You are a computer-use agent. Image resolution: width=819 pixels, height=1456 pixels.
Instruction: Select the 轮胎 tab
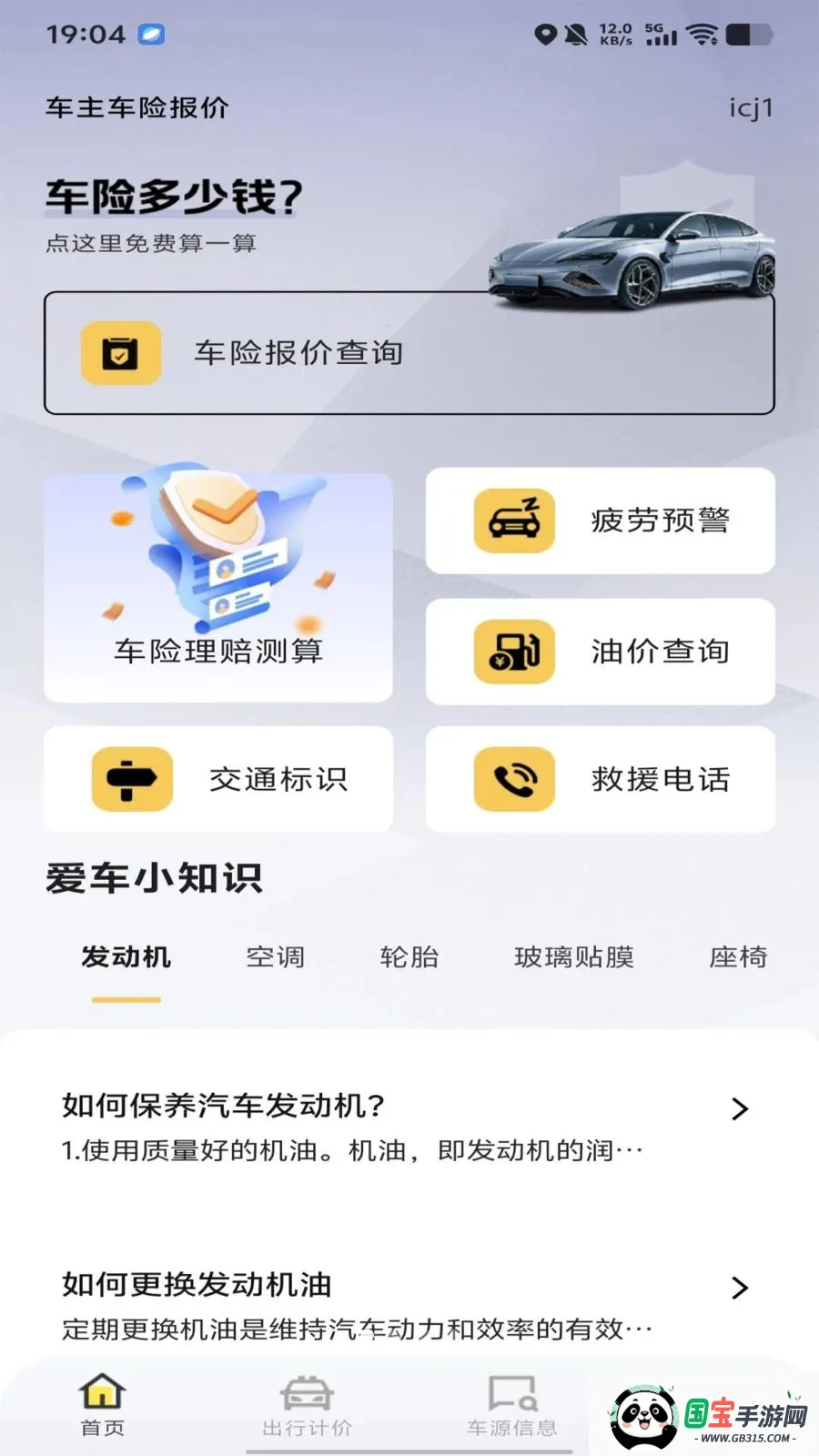[409, 956]
